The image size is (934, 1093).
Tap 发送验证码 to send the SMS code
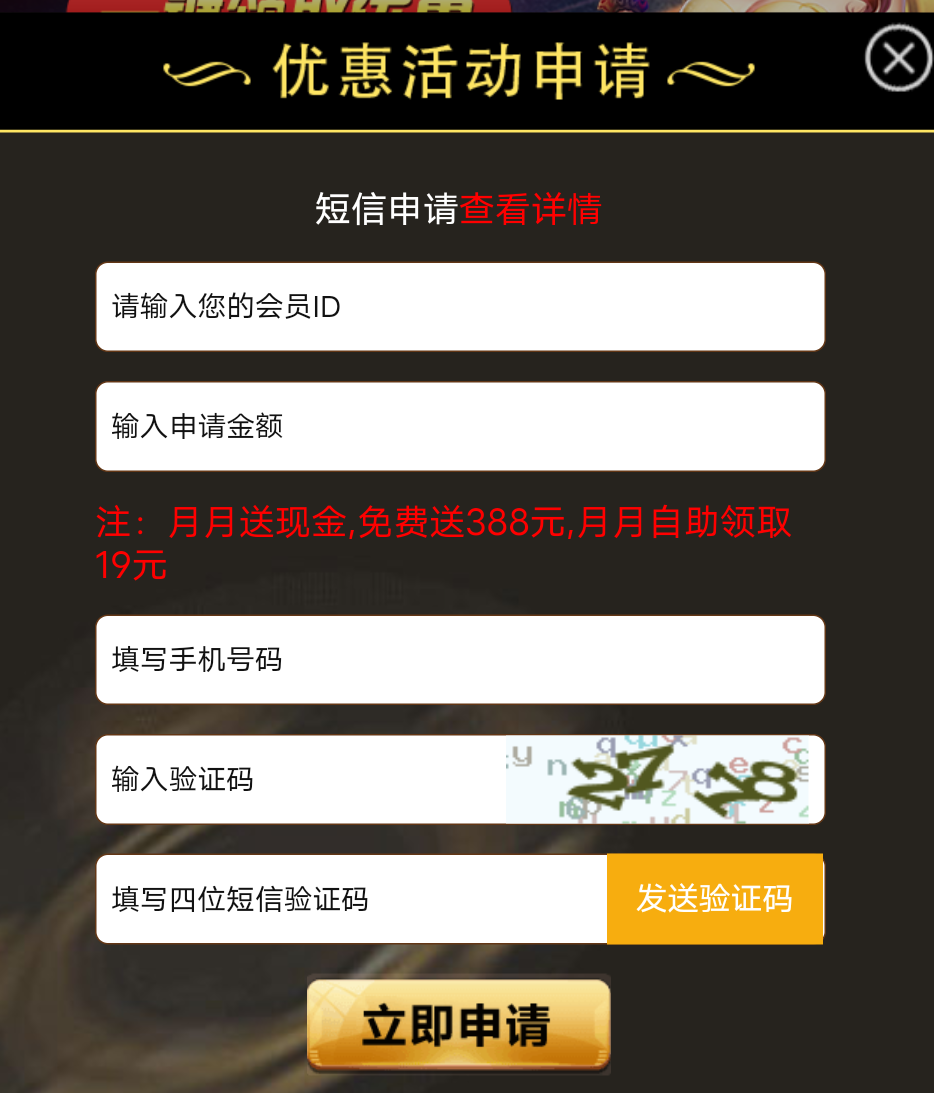coord(714,899)
